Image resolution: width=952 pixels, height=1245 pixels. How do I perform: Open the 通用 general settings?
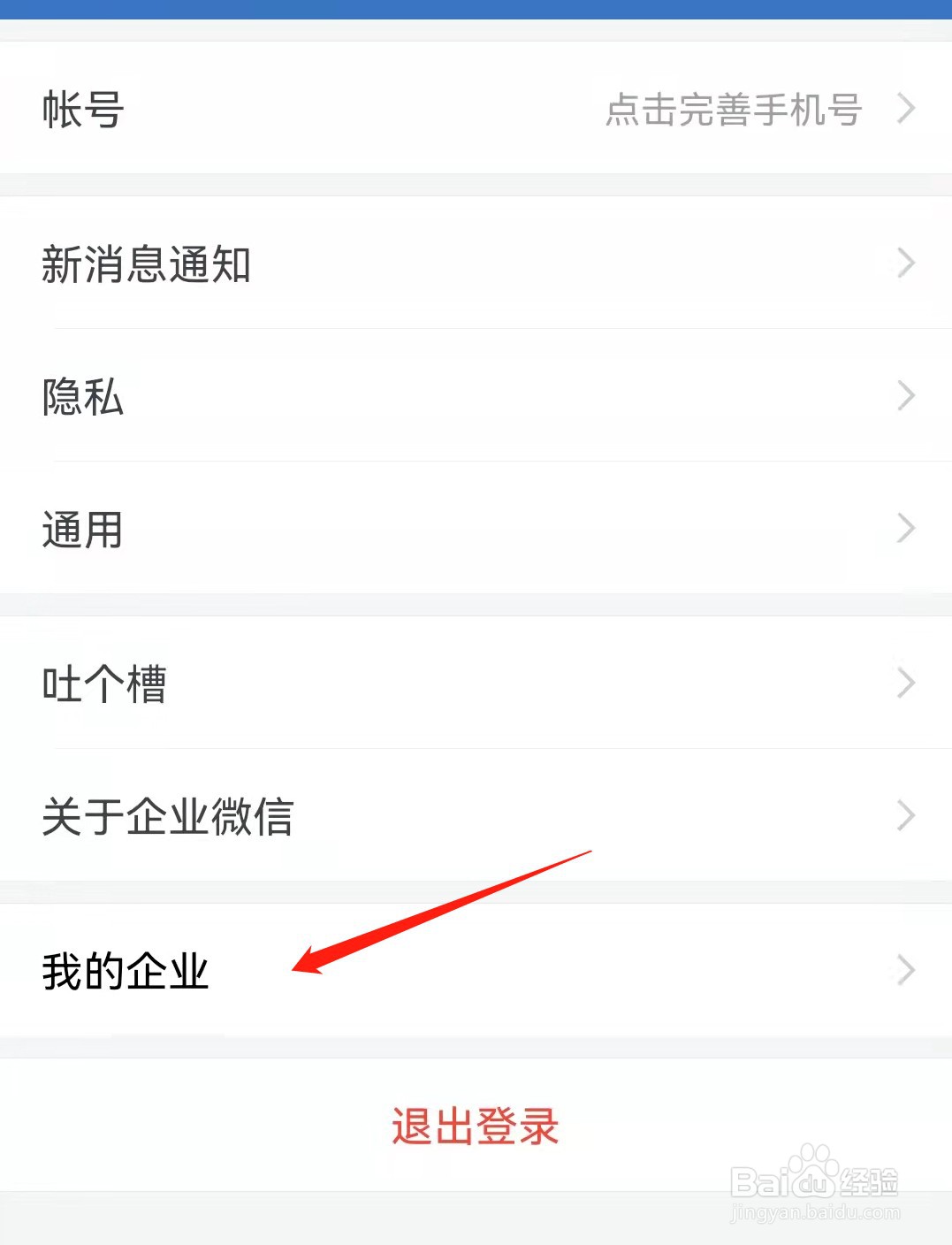click(x=81, y=529)
